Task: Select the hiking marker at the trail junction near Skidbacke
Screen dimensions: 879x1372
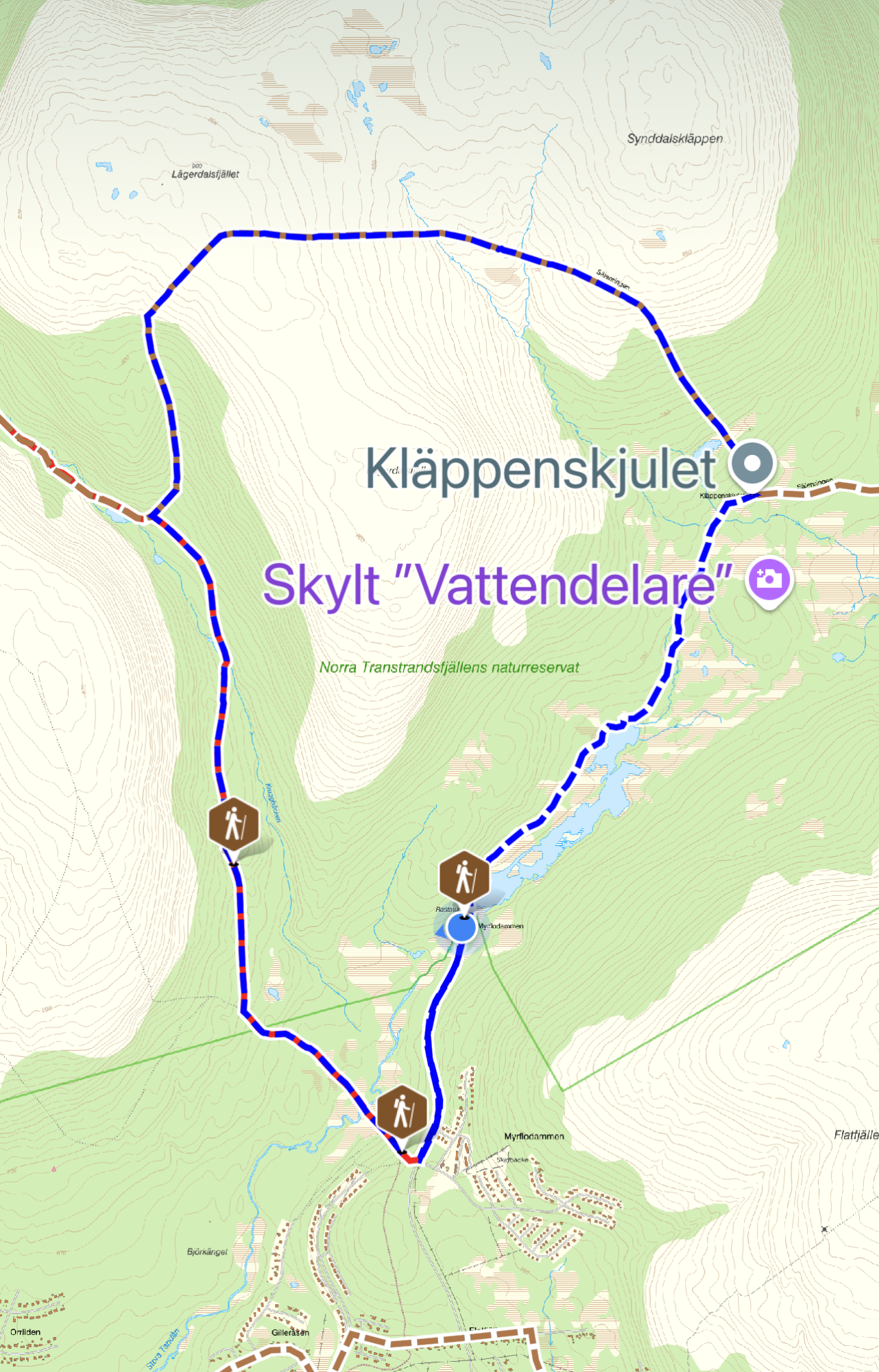Action: click(402, 1111)
